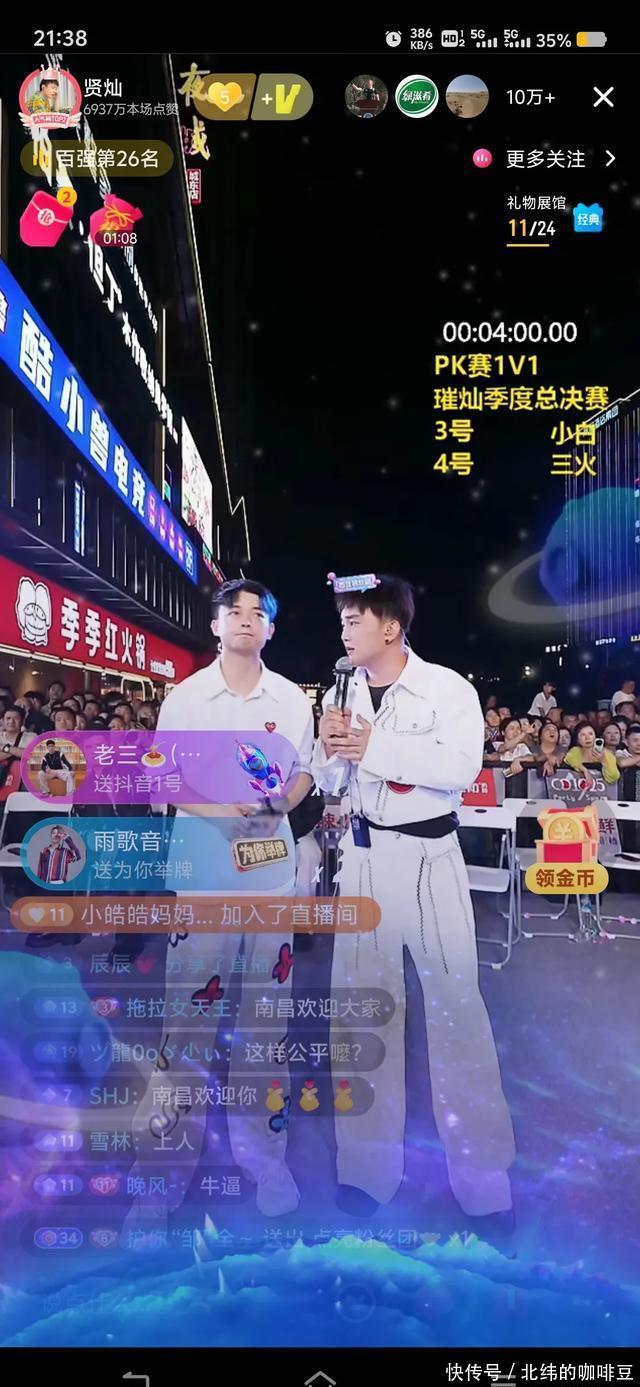Open the red envelope with badge 2
Image resolution: width=640 pixels, height=1387 pixels.
(46, 217)
